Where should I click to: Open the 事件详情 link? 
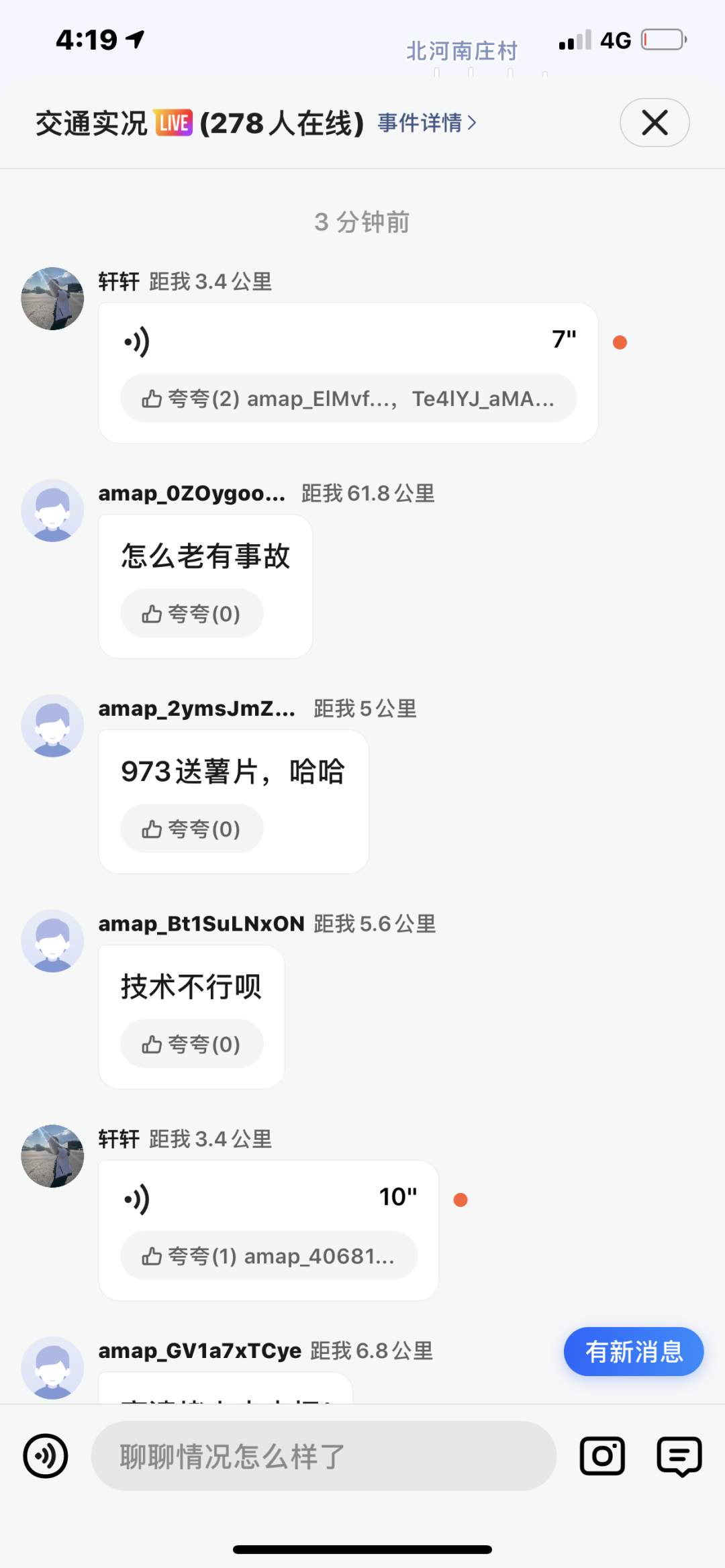tap(427, 123)
